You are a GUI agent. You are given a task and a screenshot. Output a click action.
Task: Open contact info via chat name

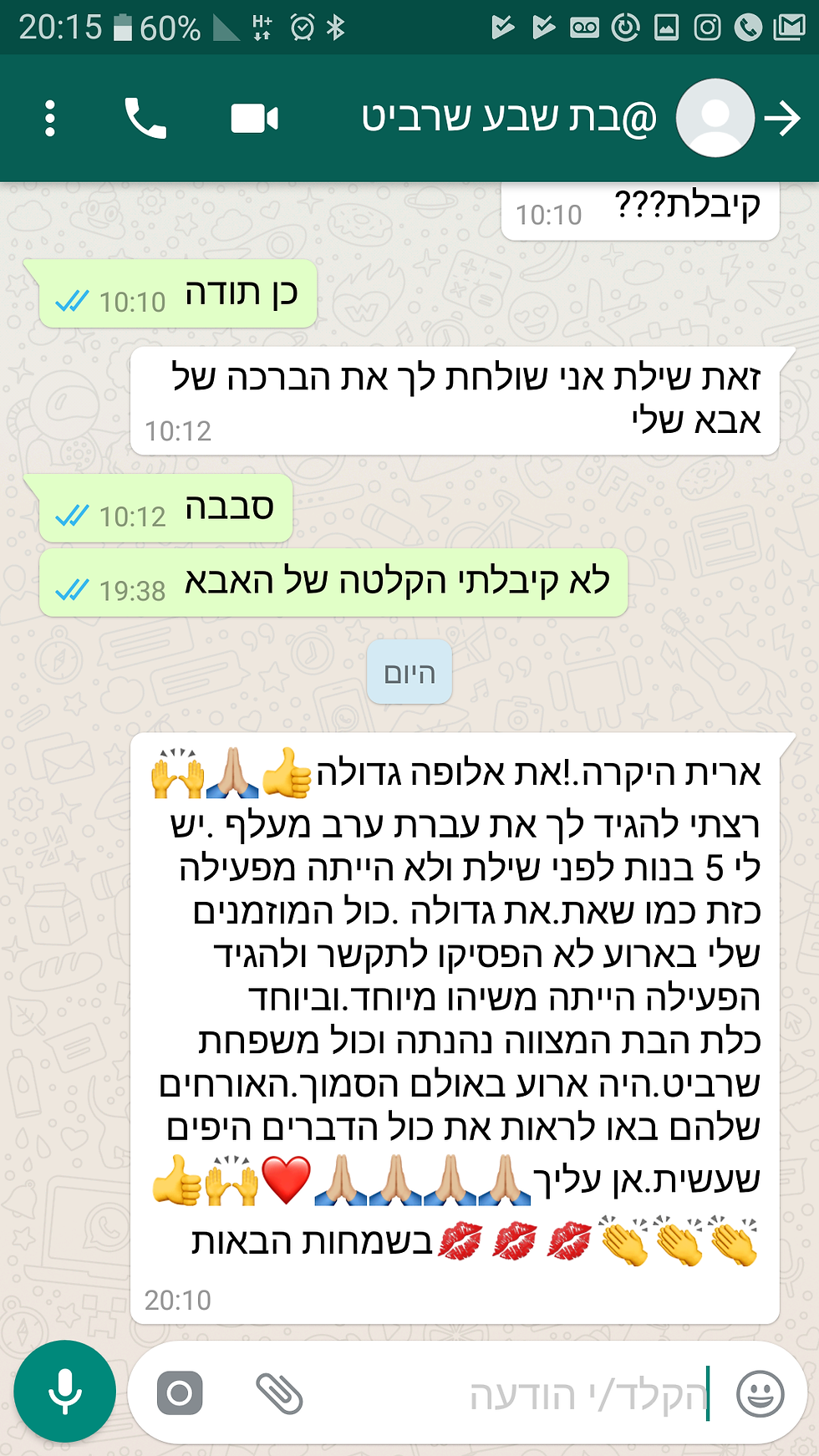coord(508,119)
